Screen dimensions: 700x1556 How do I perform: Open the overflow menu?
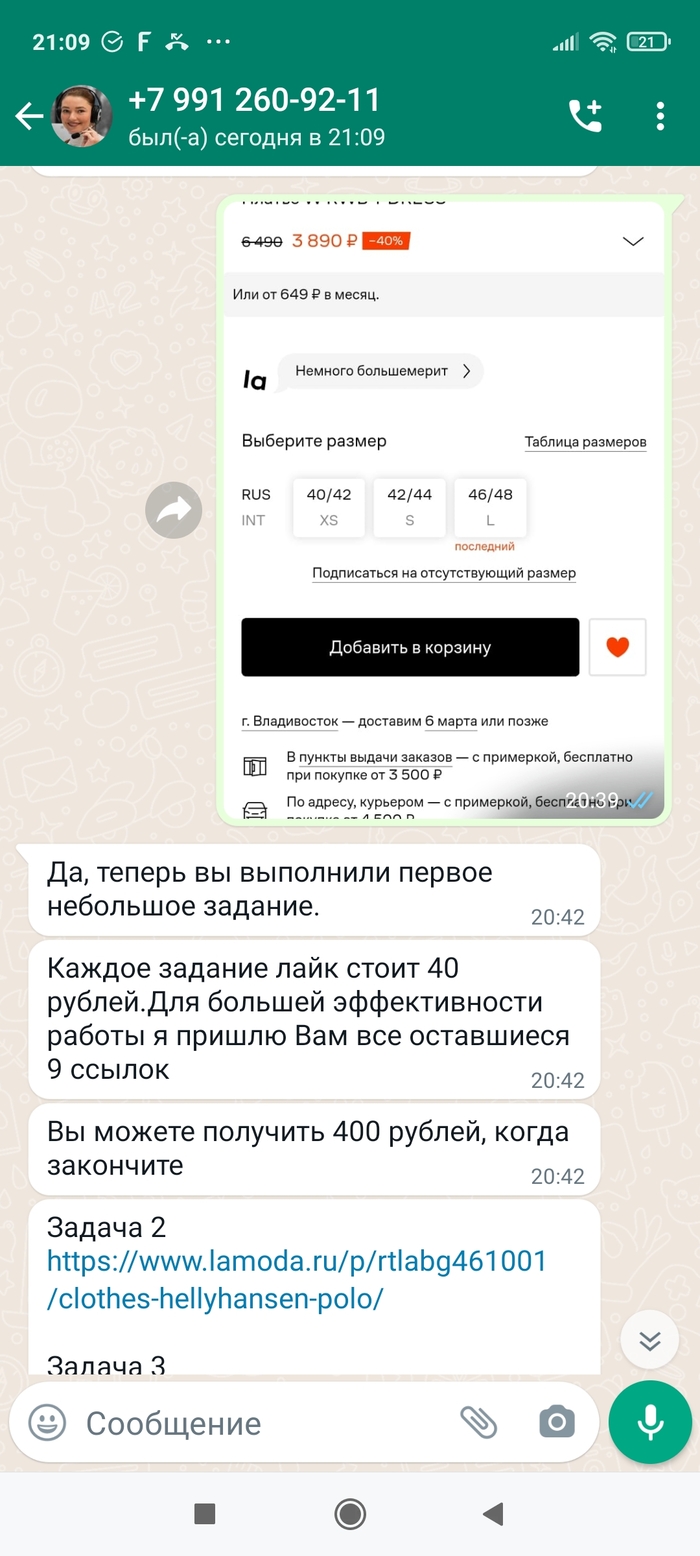click(x=660, y=116)
